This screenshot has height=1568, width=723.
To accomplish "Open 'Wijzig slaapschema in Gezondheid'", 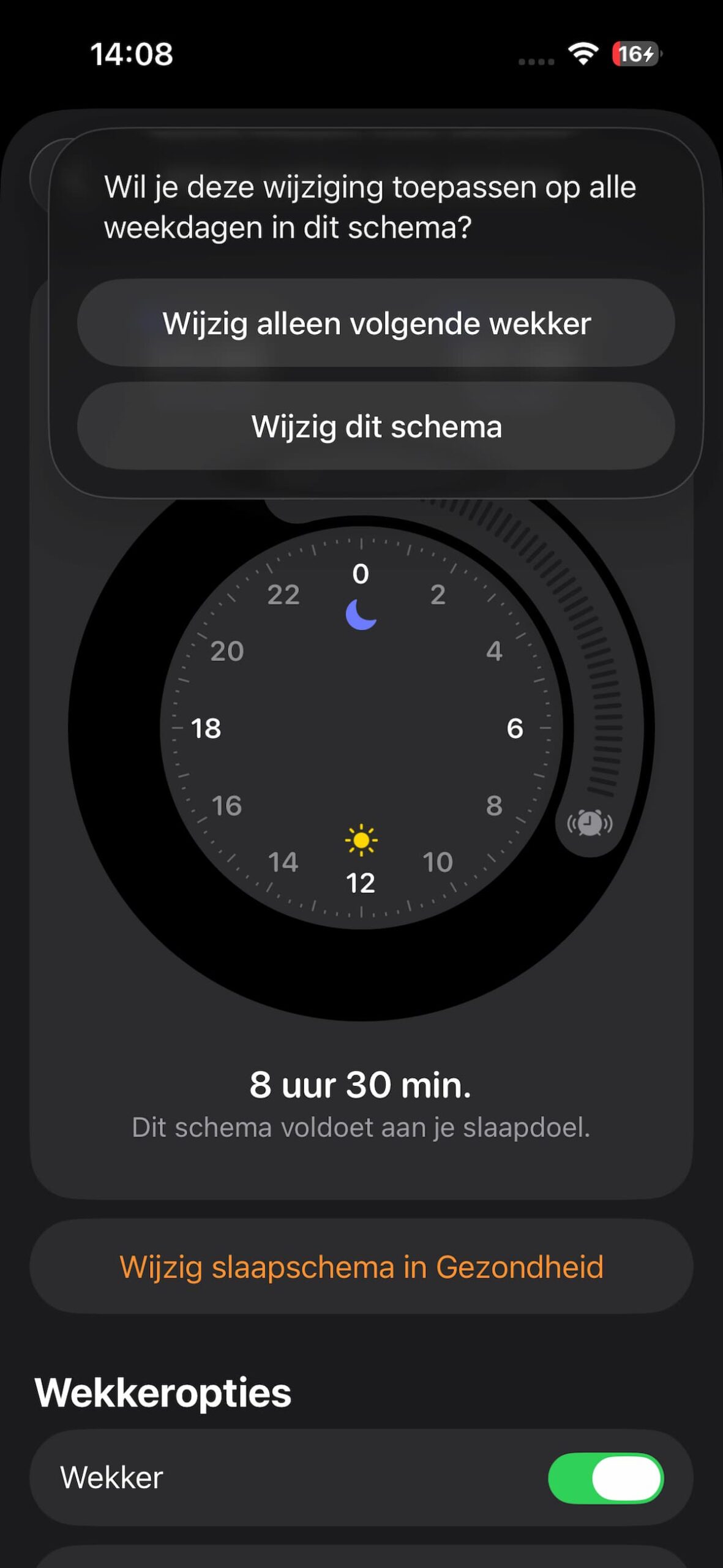I will (361, 1267).
